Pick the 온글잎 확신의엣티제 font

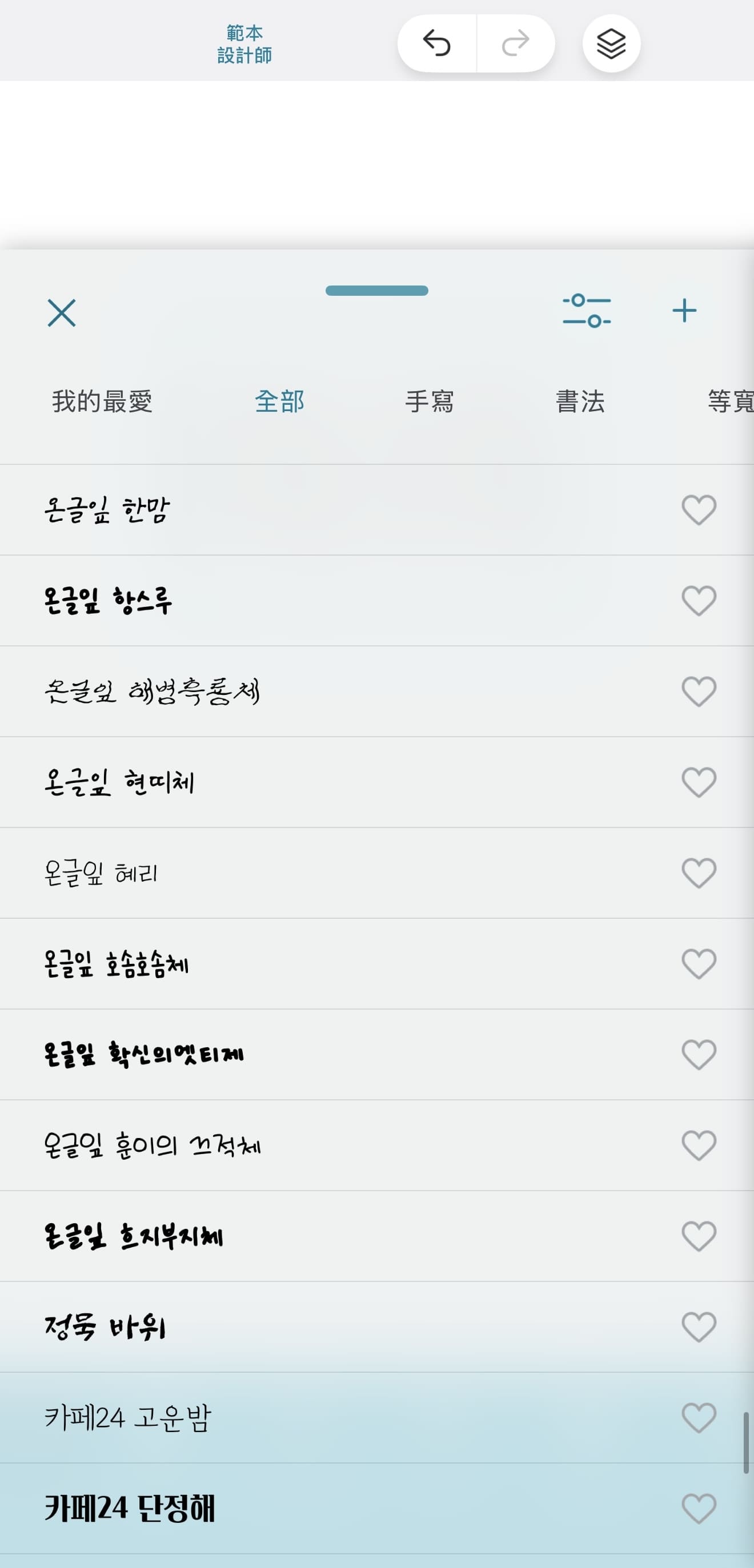point(144,1055)
